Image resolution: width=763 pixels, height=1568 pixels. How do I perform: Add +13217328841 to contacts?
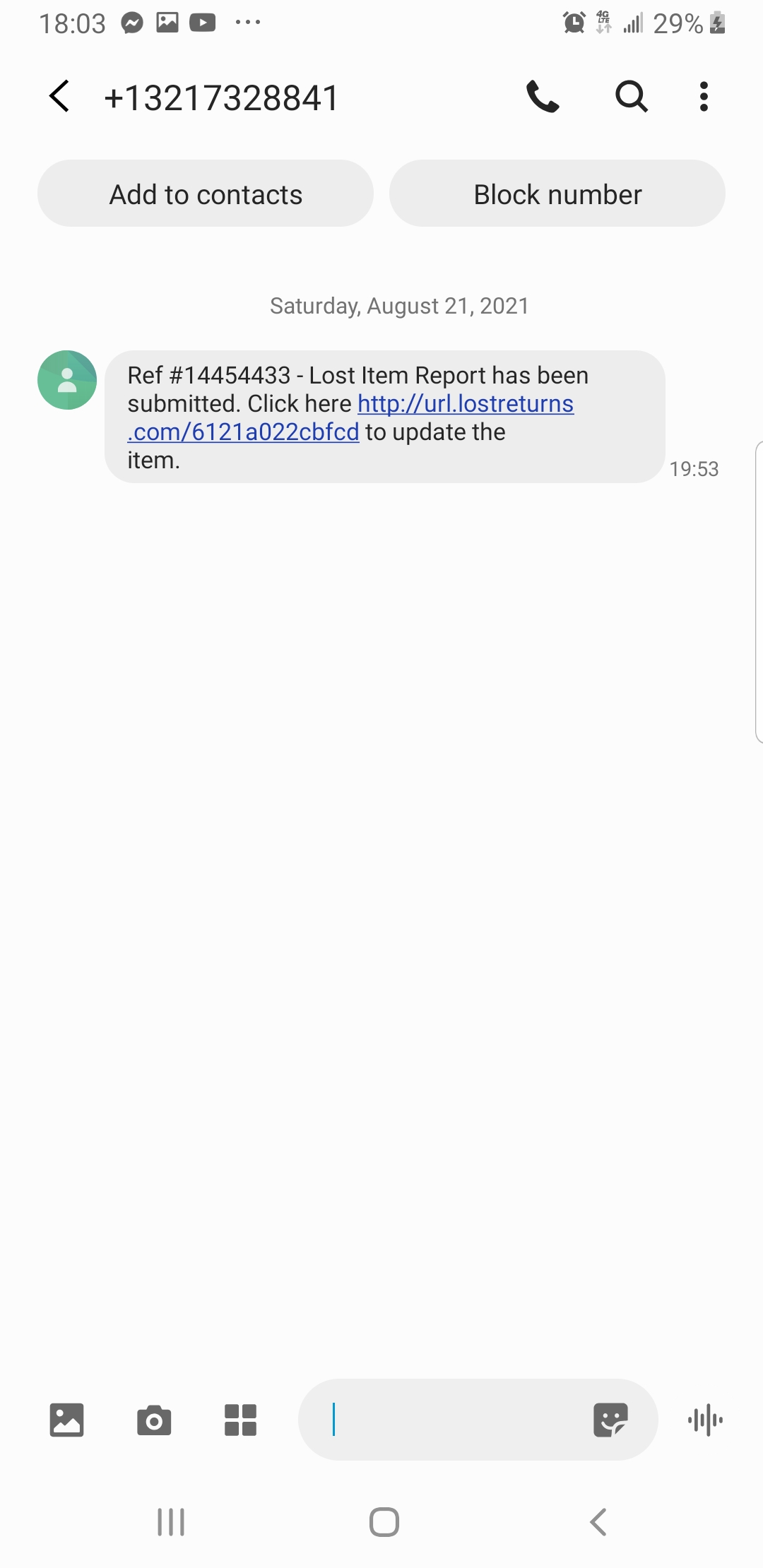click(205, 194)
